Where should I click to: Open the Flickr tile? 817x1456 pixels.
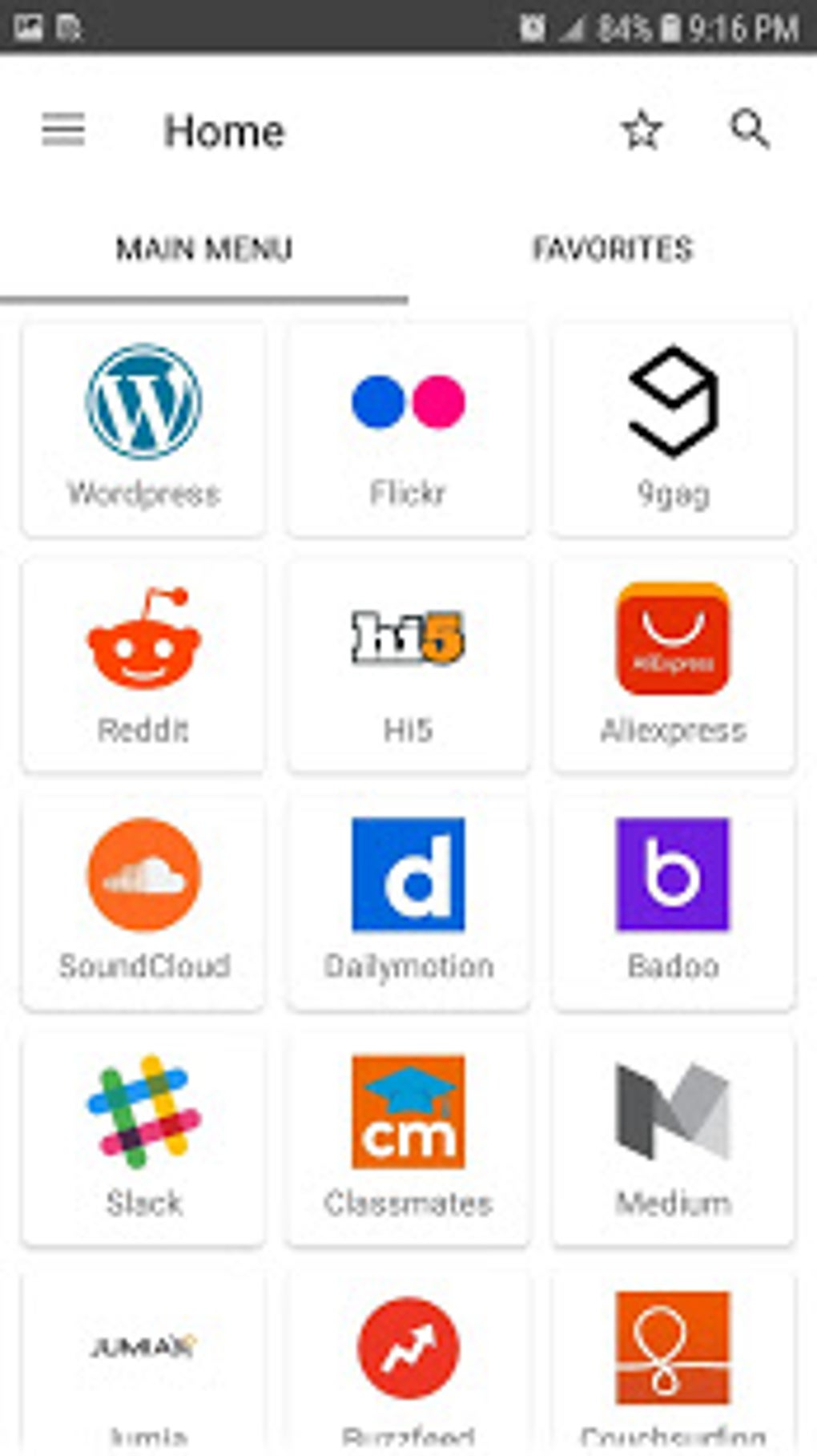(x=408, y=430)
